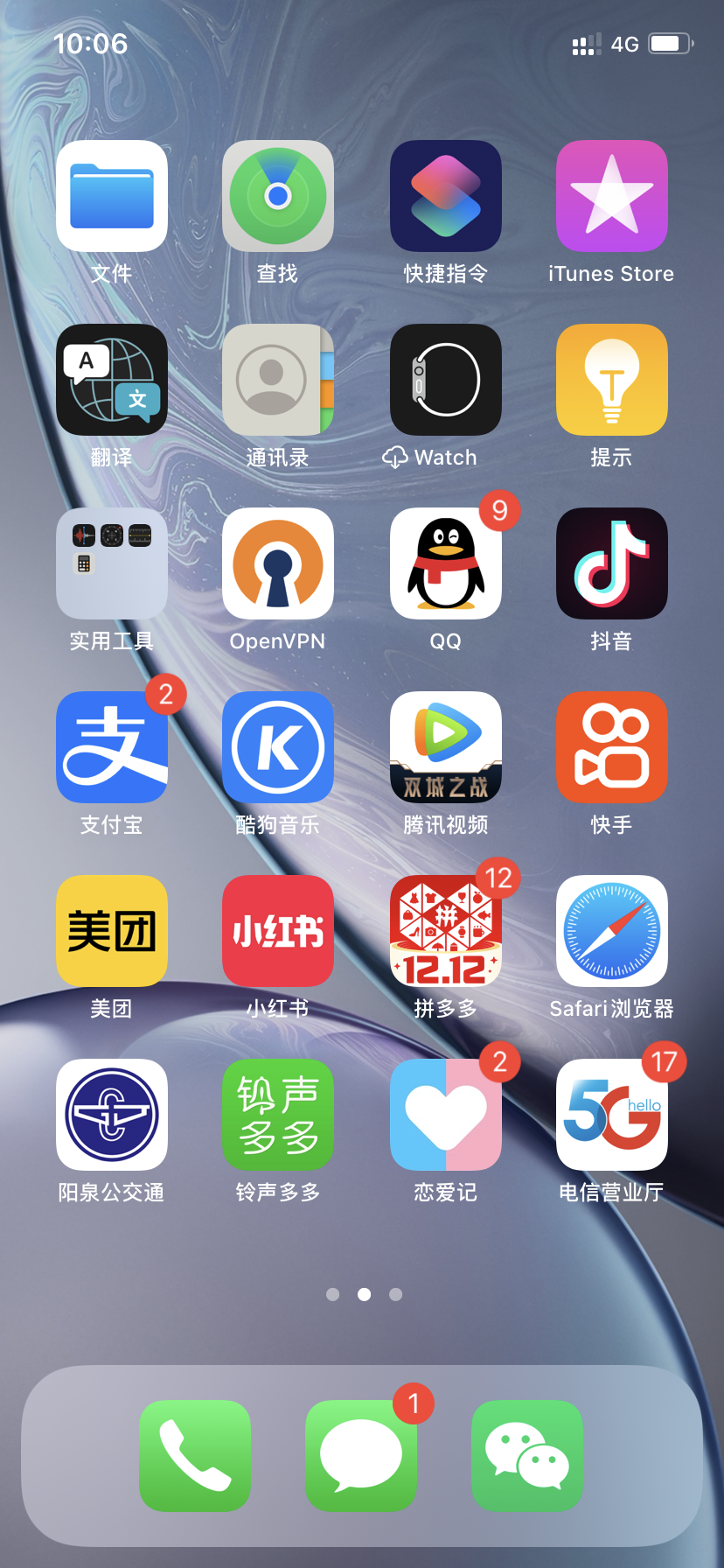Open the Phone app in dock
The image size is (724, 1568).
point(195,1456)
